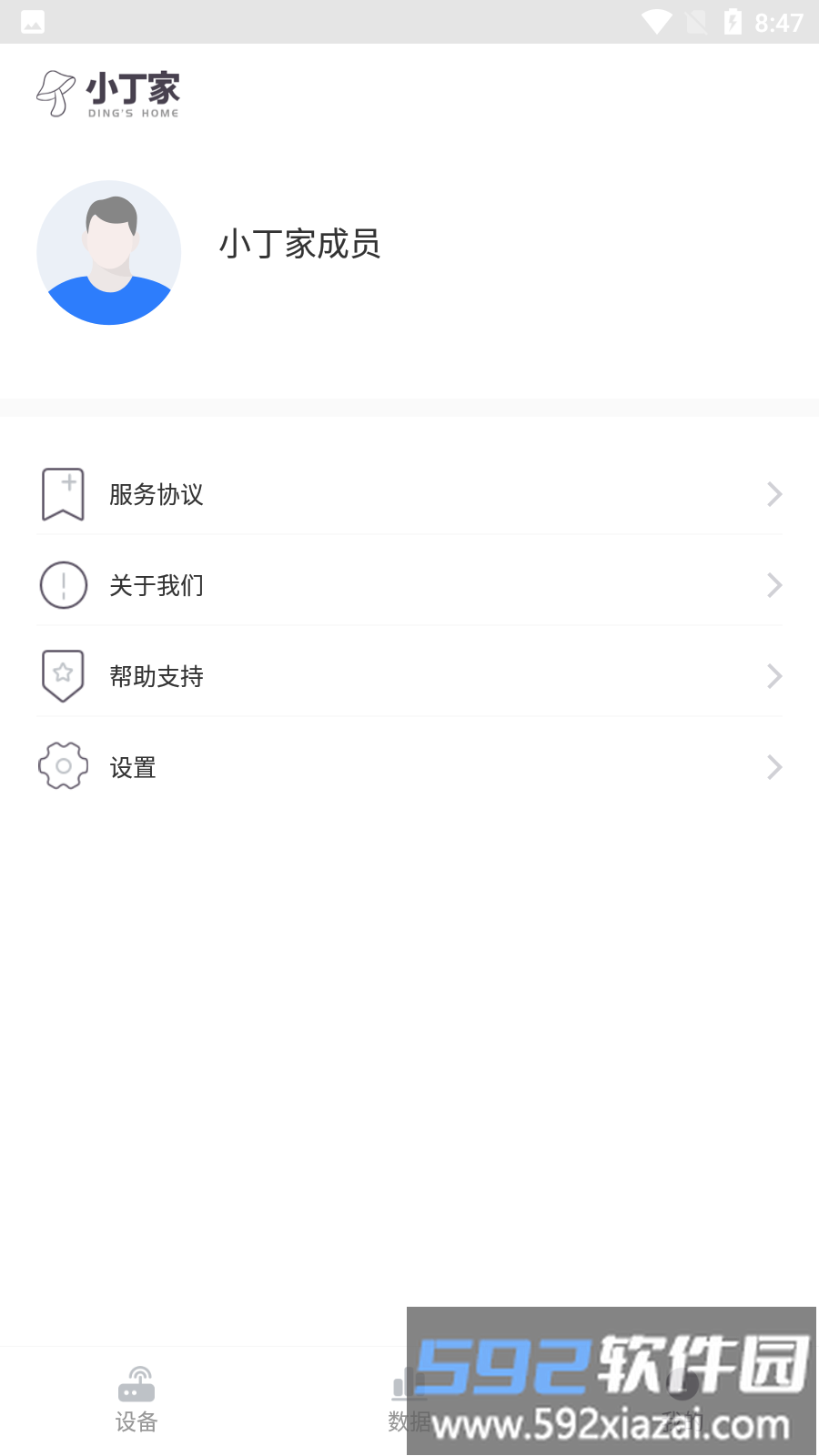Open 设置 settings row

click(x=409, y=767)
